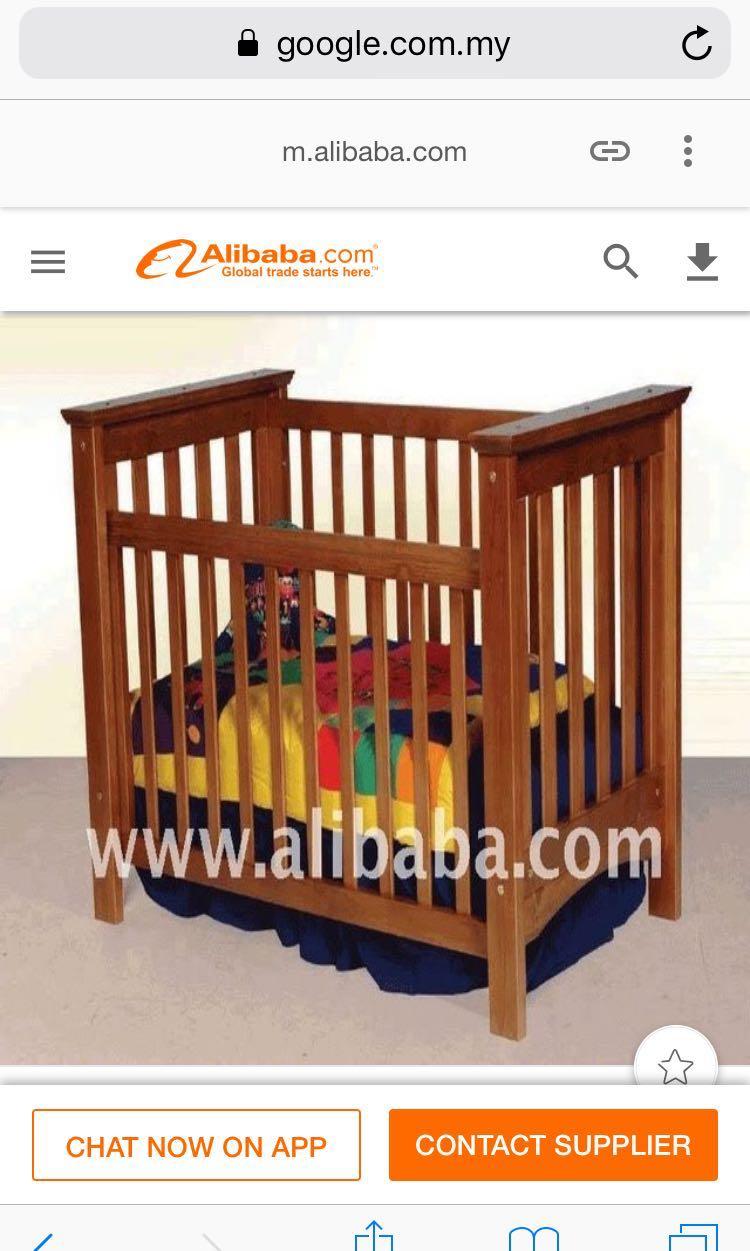Open the Alibaba hamburger menu
The width and height of the screenshot is (750, 1251).
(48, 262)
